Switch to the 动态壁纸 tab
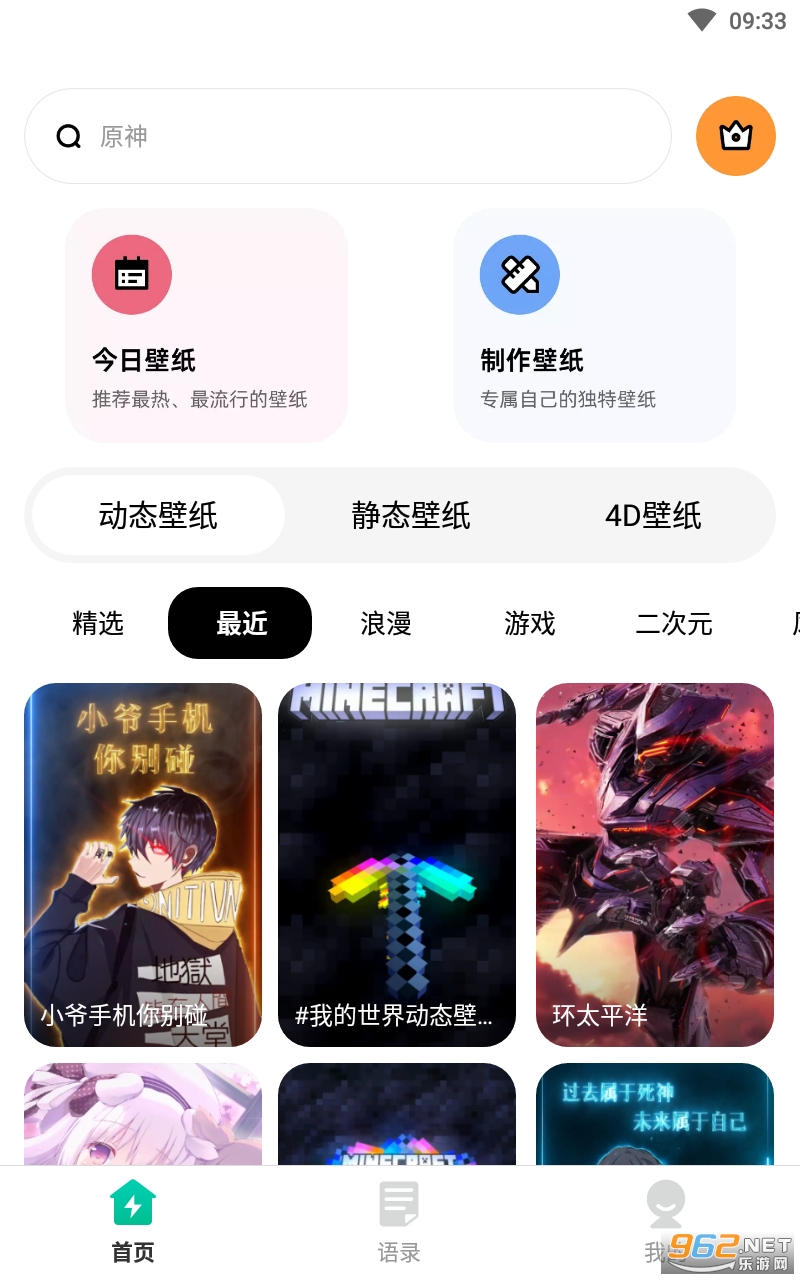The image size is (800, 1280). click(x=158, y=516)
